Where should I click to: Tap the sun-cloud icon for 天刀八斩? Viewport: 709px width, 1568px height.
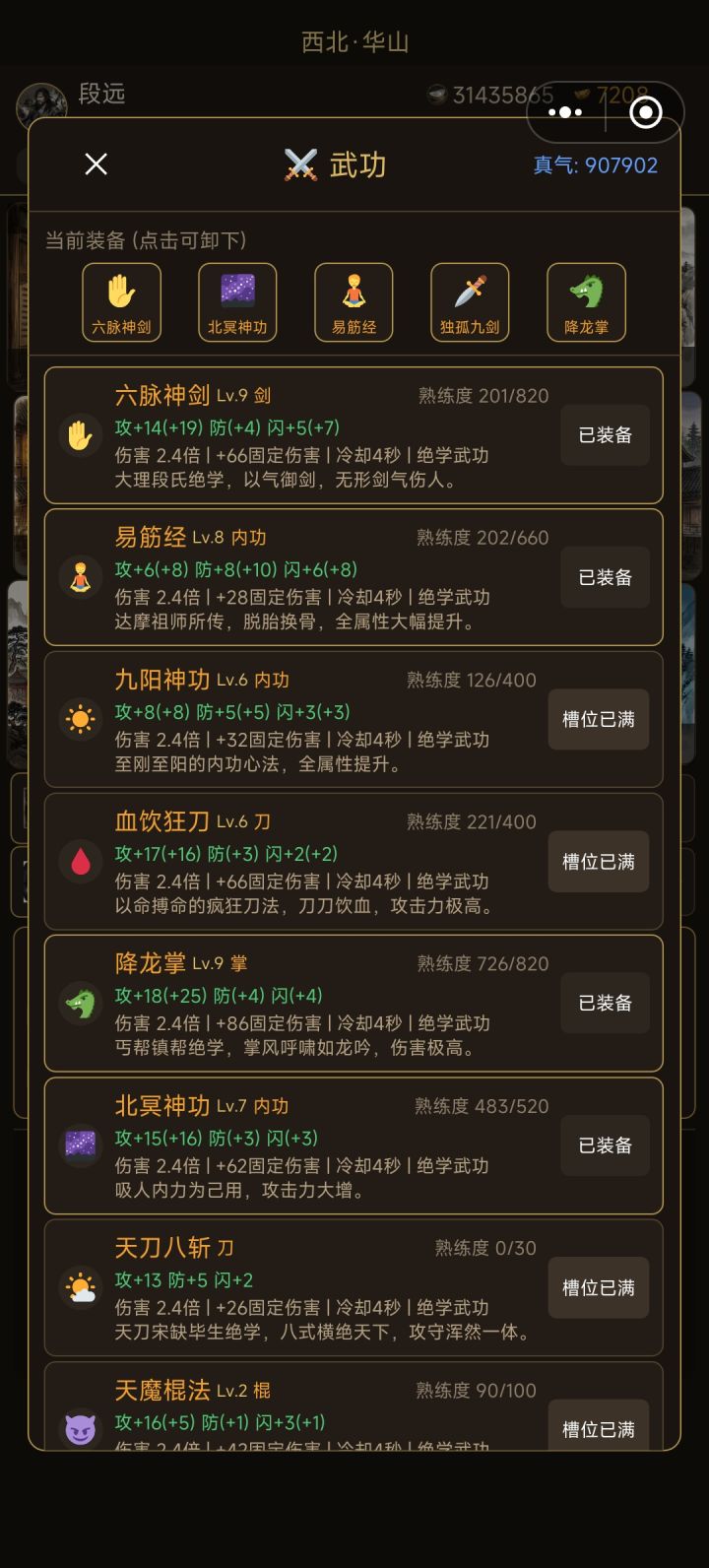(x=81, y=1286)
